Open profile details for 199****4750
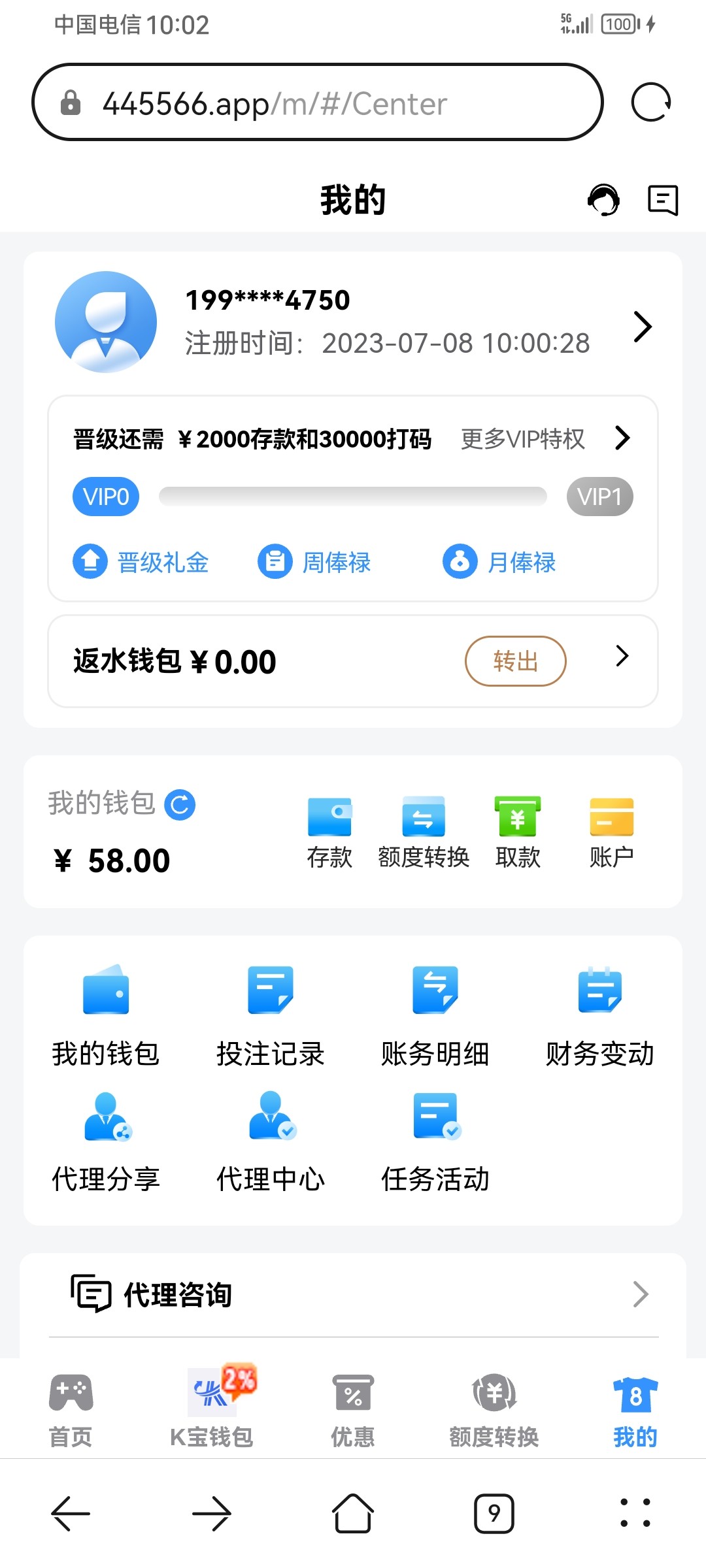This screenshot has width=706, height=1568. 643,327
